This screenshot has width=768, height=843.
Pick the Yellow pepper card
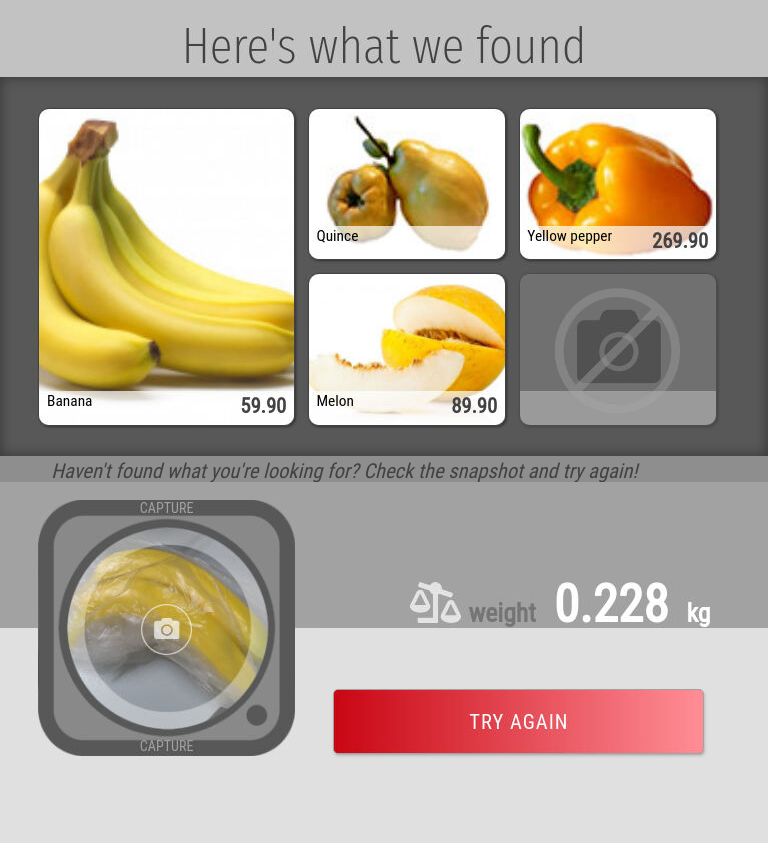coord(618,183)
